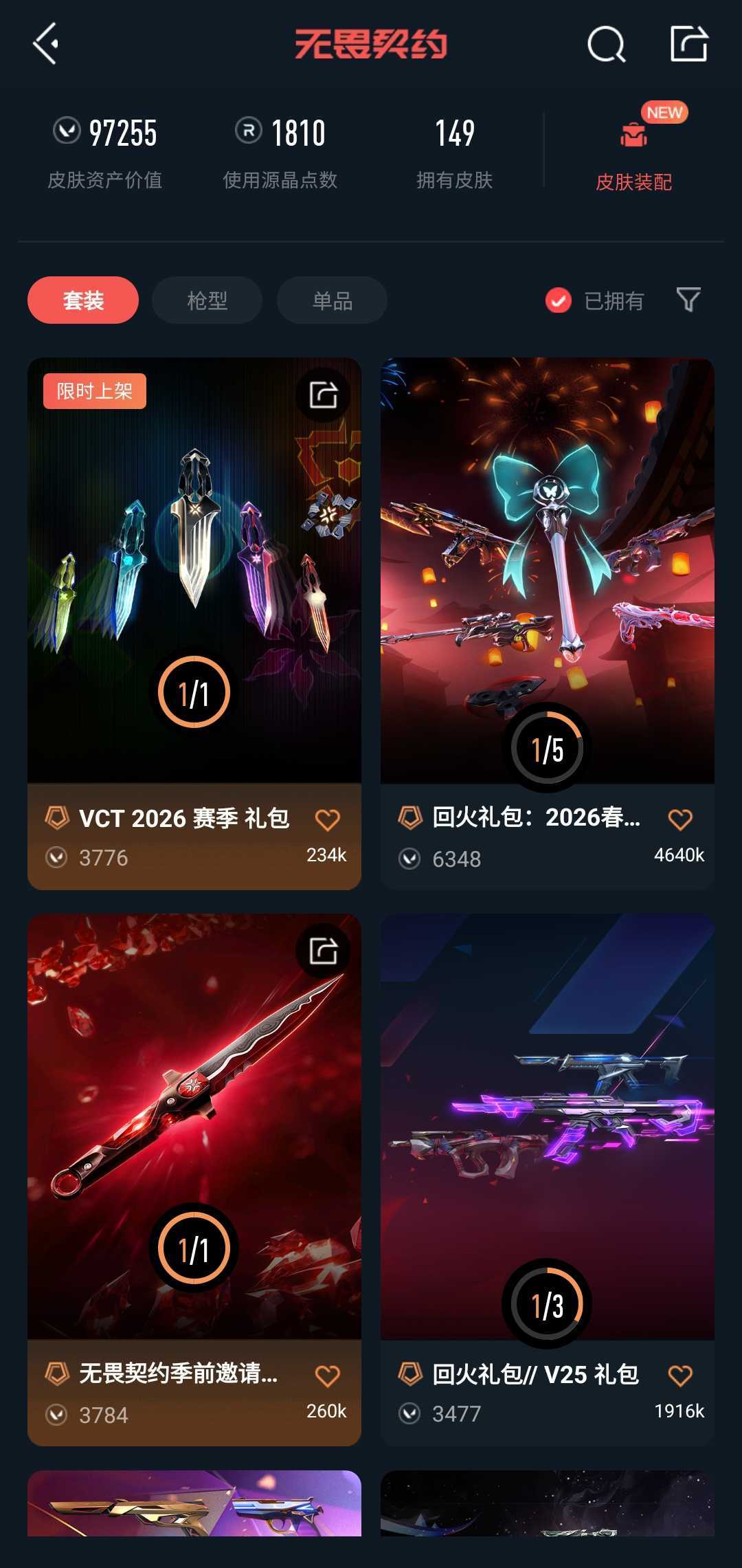Open the filter funnel options
The height and width of the screenshot is (1568, 742).
pyautogui.click(x=688, y=300)
